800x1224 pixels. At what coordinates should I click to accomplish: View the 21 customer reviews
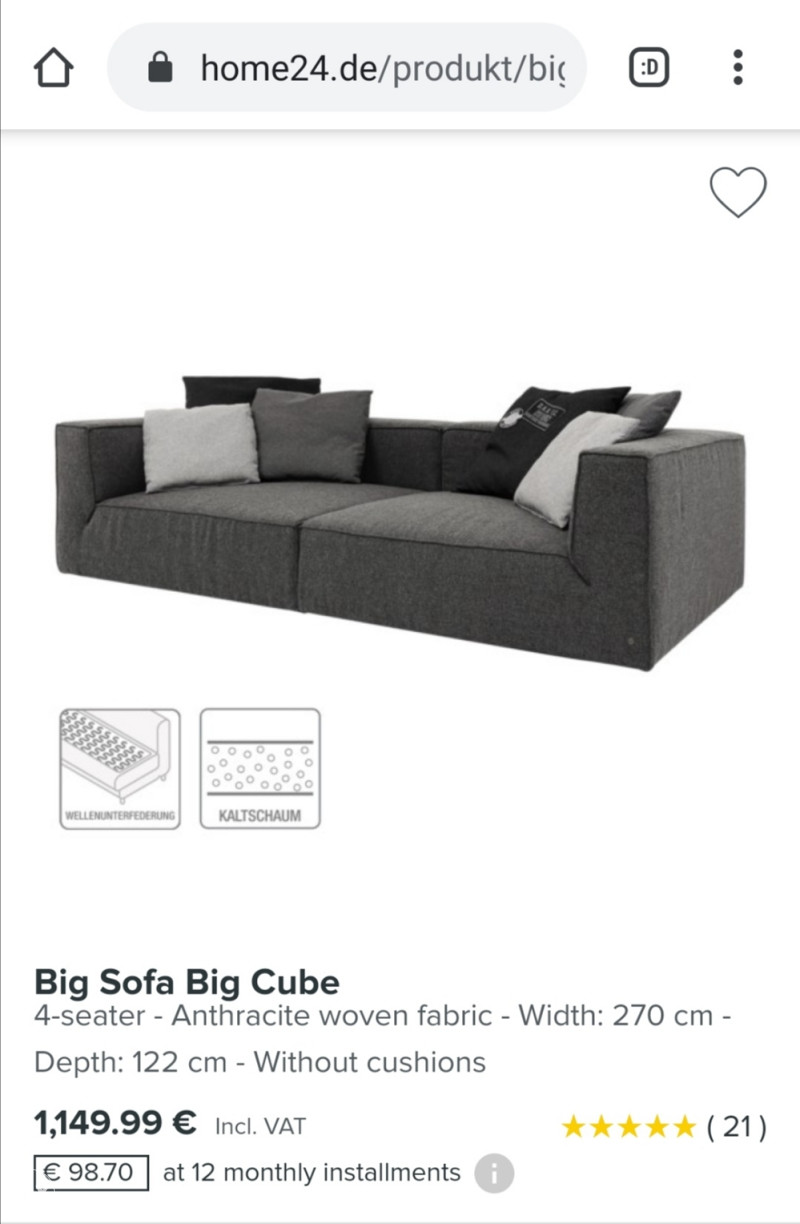tap(664, 1127)
